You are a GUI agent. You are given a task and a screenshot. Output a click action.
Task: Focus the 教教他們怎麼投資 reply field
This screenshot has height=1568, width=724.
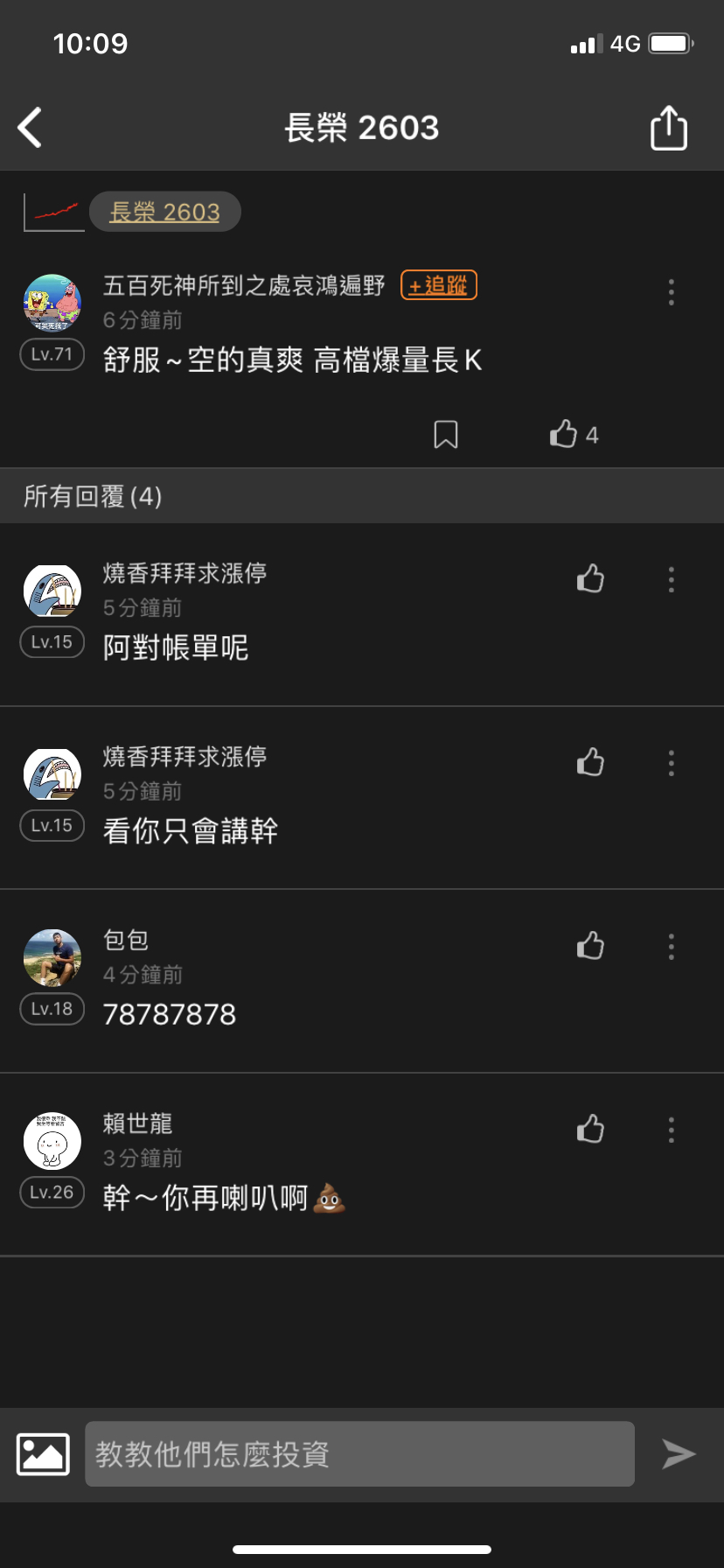(359, 1454)
